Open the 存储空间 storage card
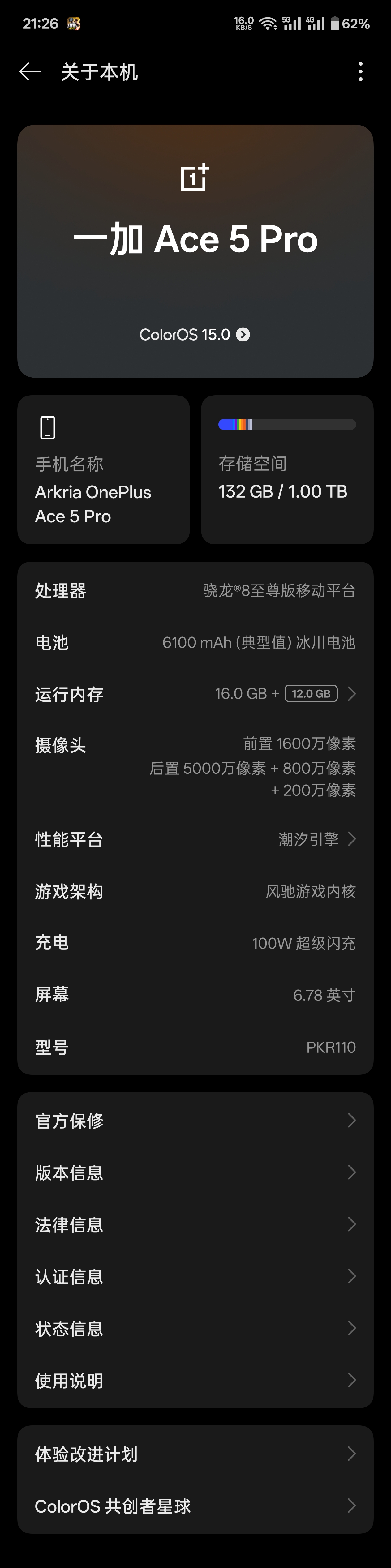Viewport: 391px width, 1568px height. click(287, 470)
